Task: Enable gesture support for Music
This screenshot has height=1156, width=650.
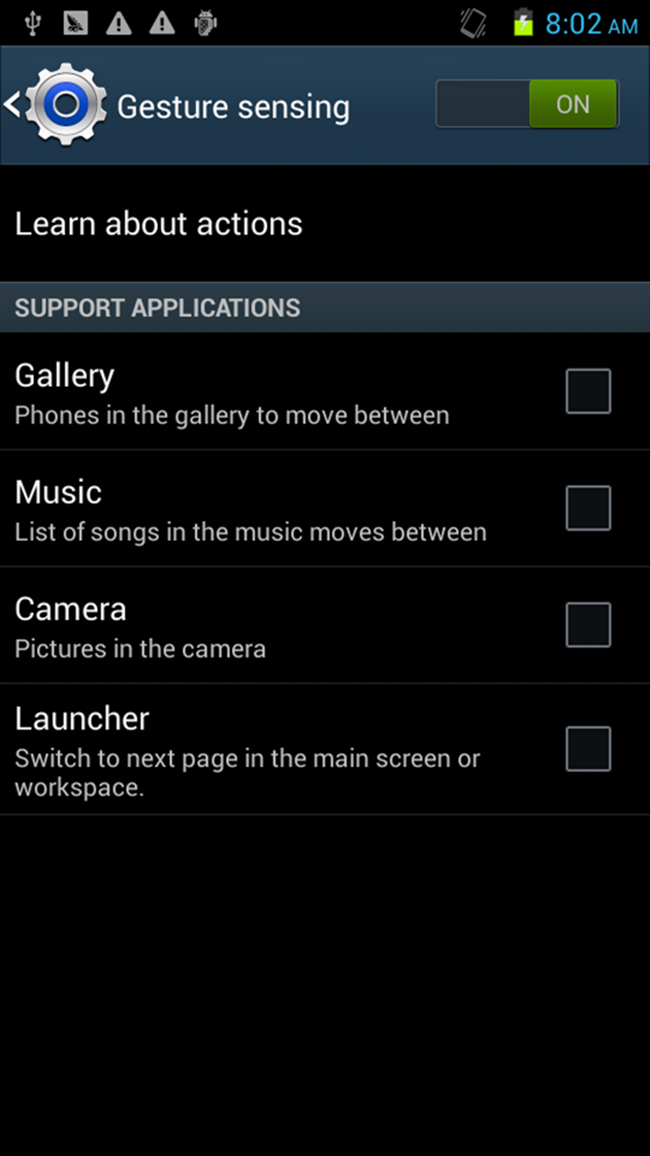Action: [588, 508]
